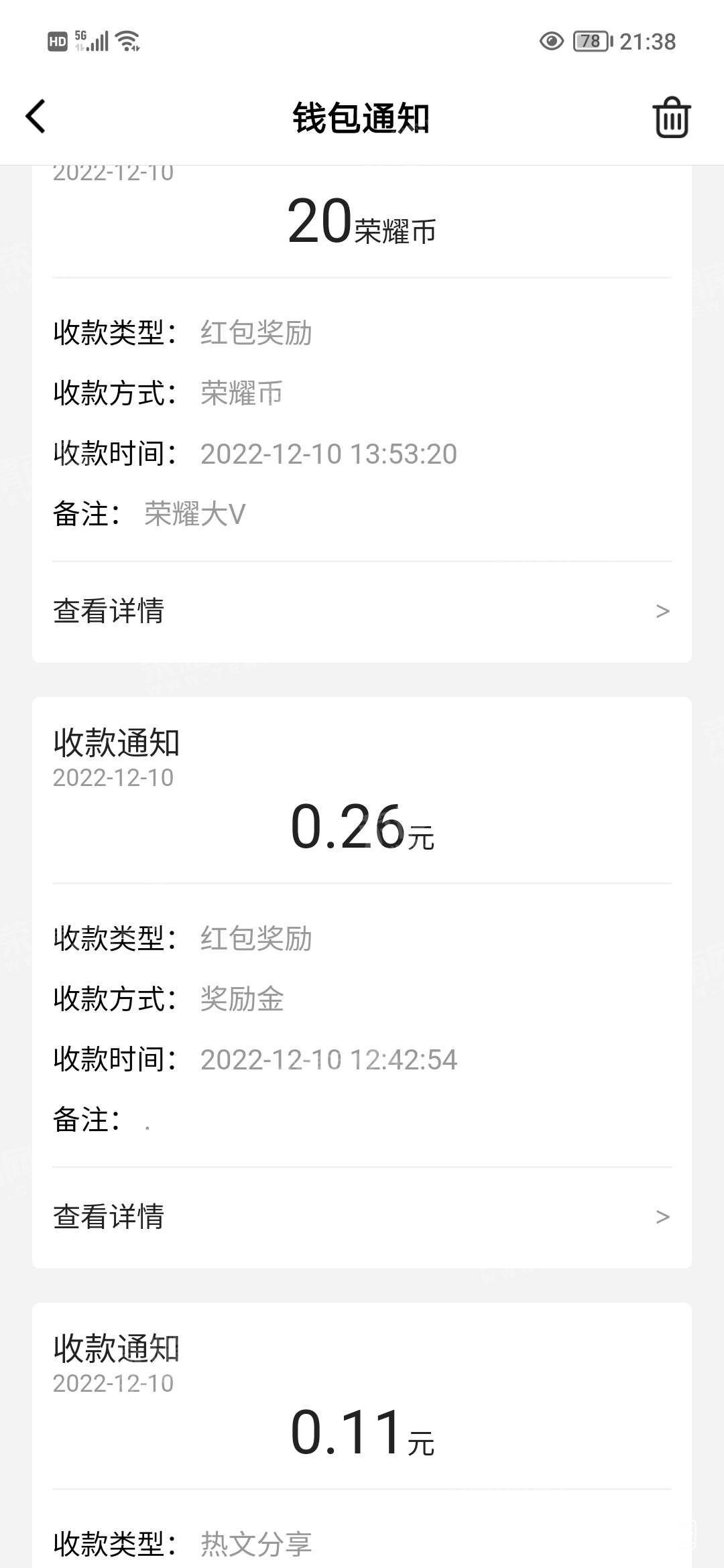Open 查看详情 for the 0.26元 payment
Viewport: 724px width, 1568px height.
[361, 1217]
